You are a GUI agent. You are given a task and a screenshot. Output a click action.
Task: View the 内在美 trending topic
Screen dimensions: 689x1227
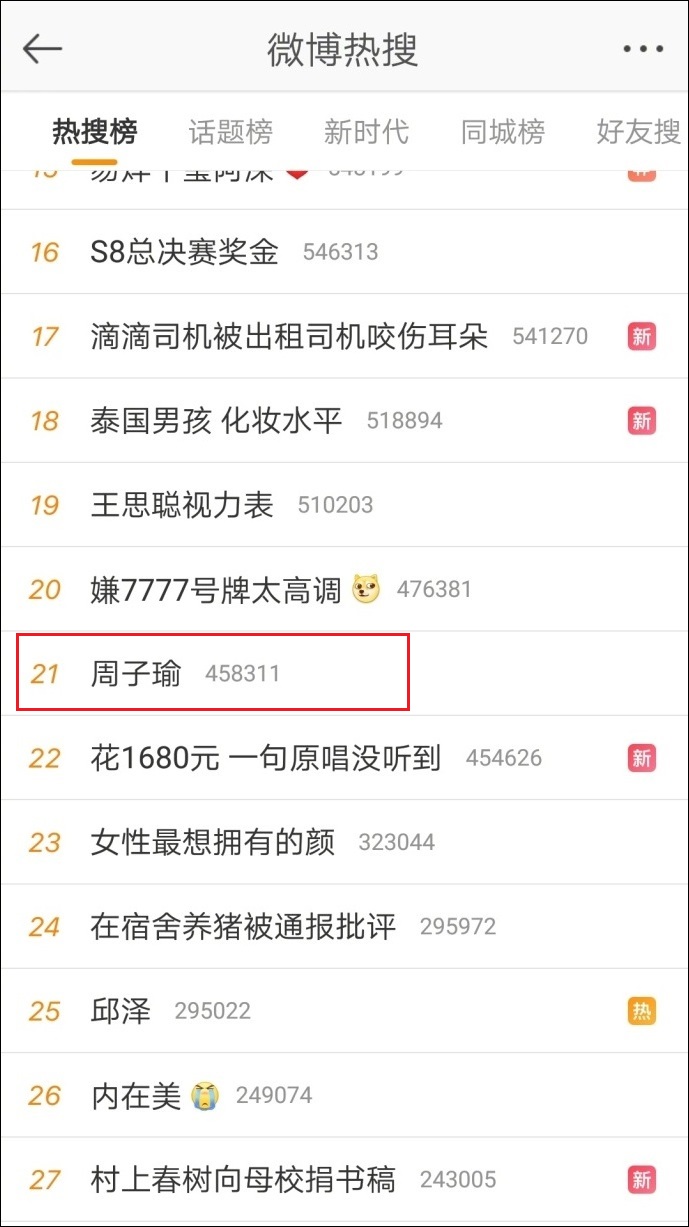click(136, 1095)
